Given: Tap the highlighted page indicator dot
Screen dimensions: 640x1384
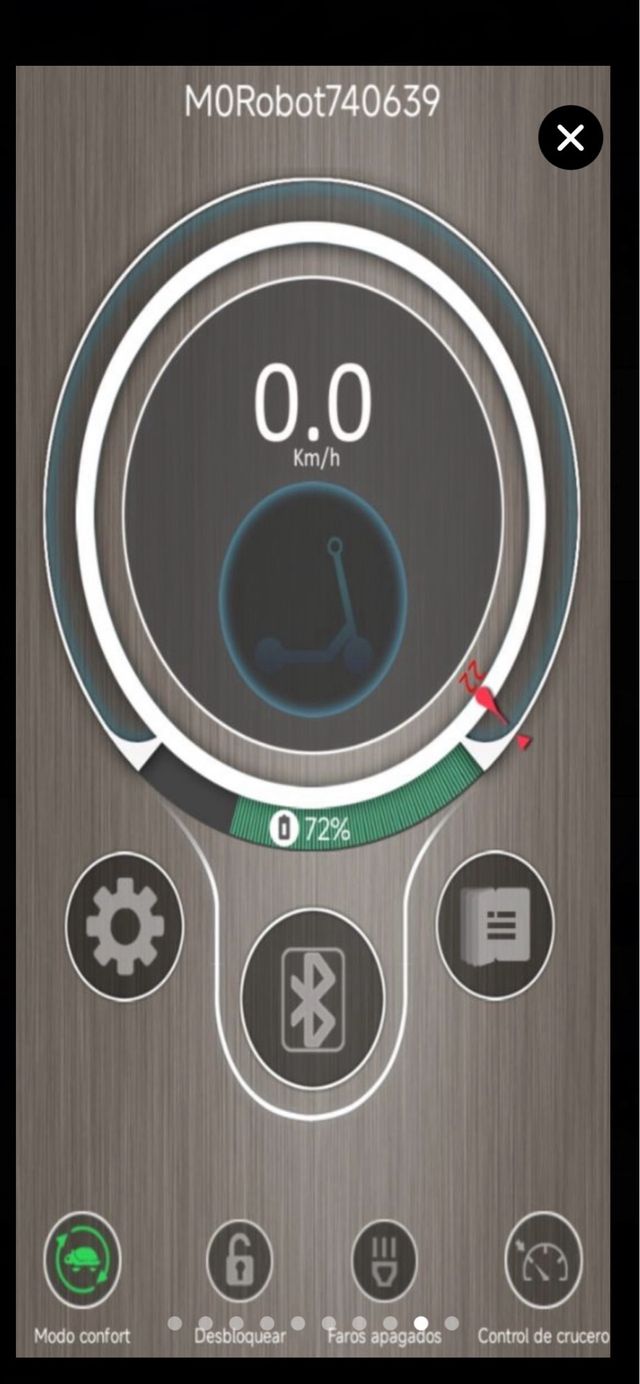Looking at the screenshot, I should [x=421, y=1323].
